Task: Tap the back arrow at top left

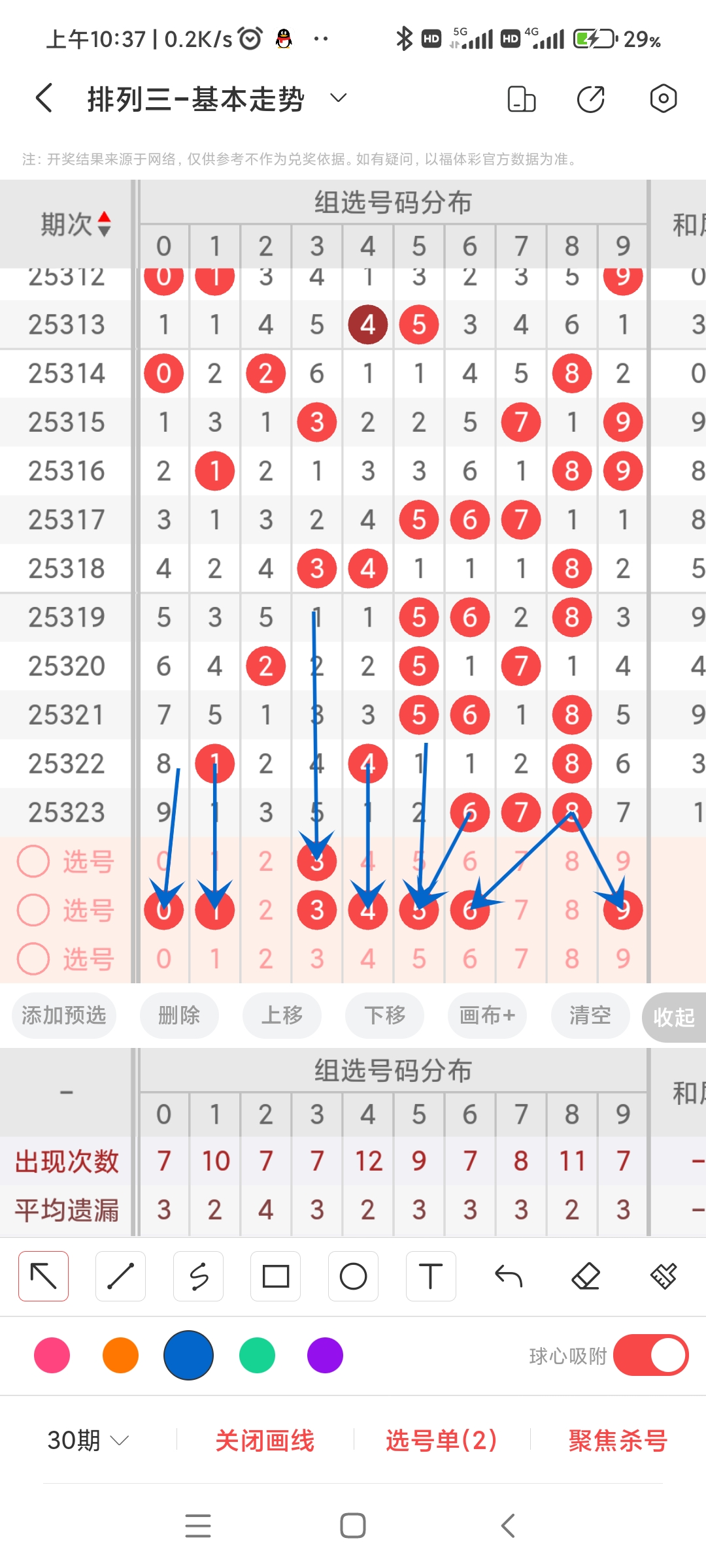Action: pyautogui.click(x=42, y=98)
